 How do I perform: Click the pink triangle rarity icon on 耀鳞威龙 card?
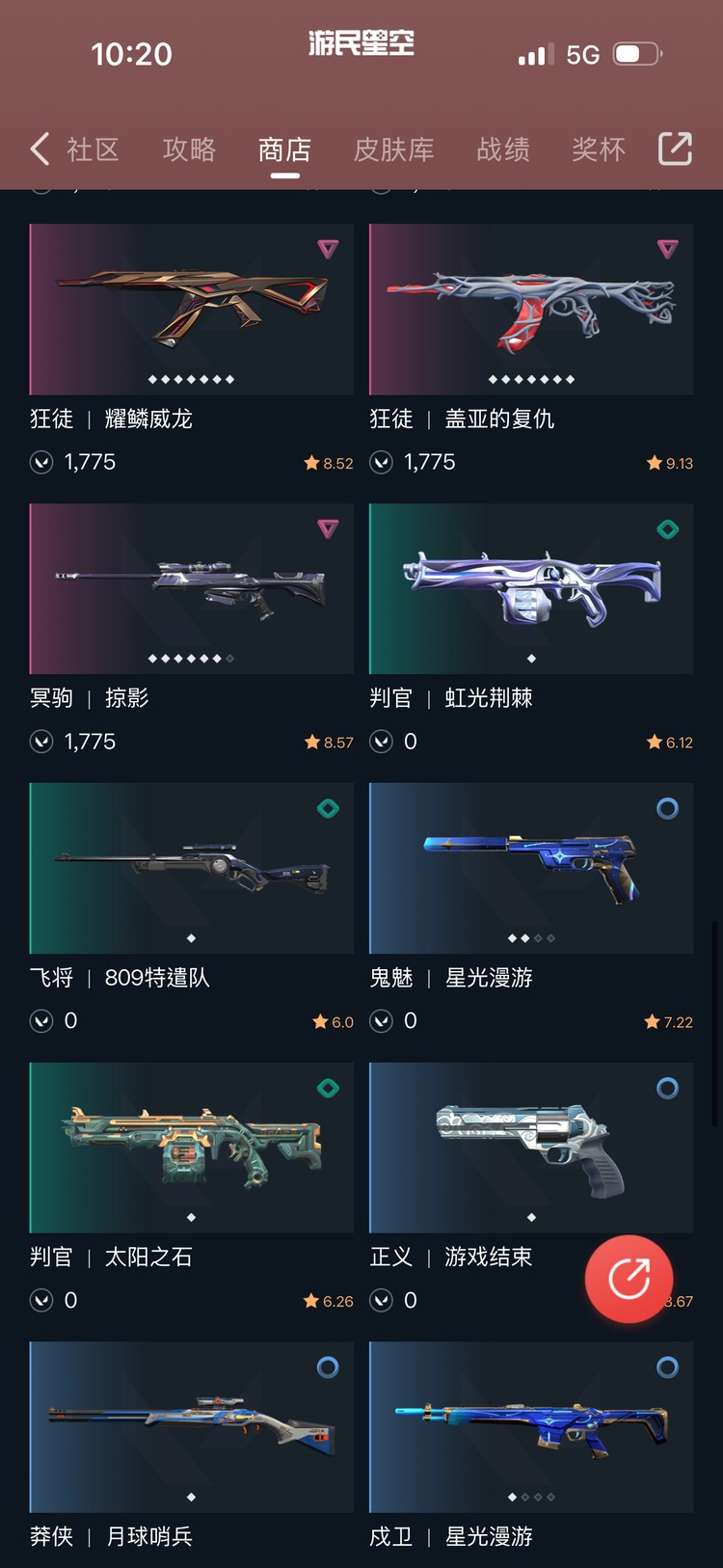pyautogui.click(x=329, y=248)
